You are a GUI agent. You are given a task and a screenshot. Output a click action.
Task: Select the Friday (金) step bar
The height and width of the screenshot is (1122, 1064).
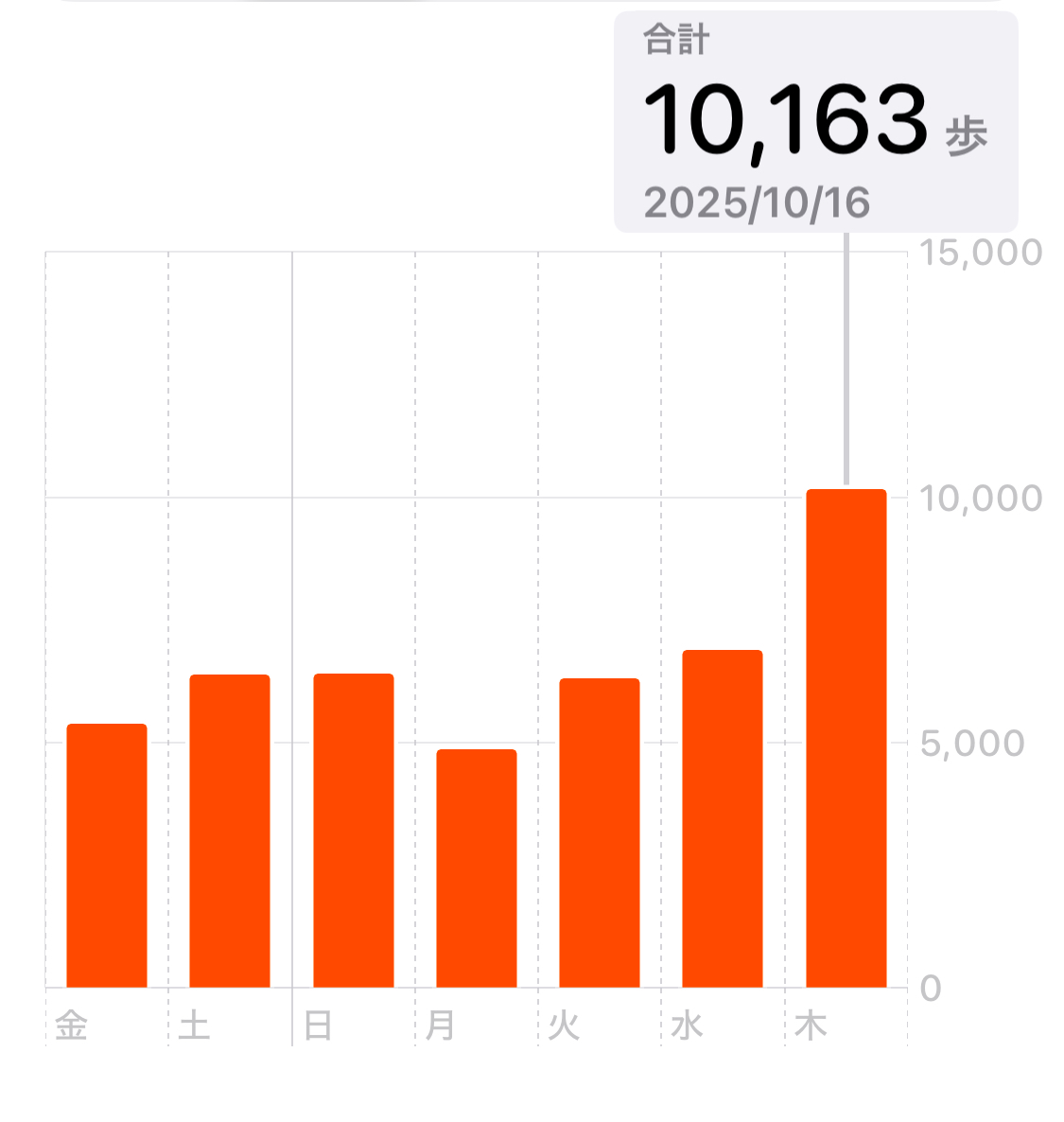pyautogui.click(x=107, y=855)
